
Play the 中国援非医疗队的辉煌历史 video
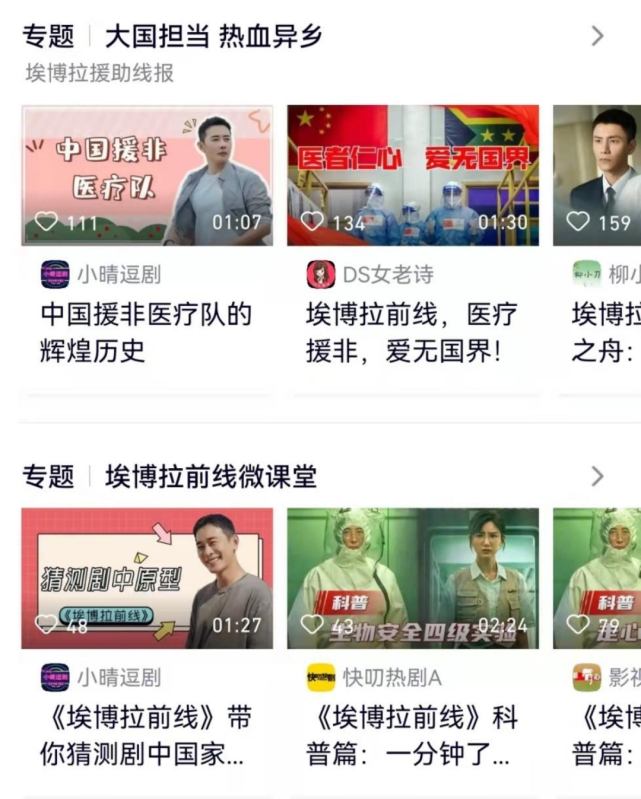(147, 175)
